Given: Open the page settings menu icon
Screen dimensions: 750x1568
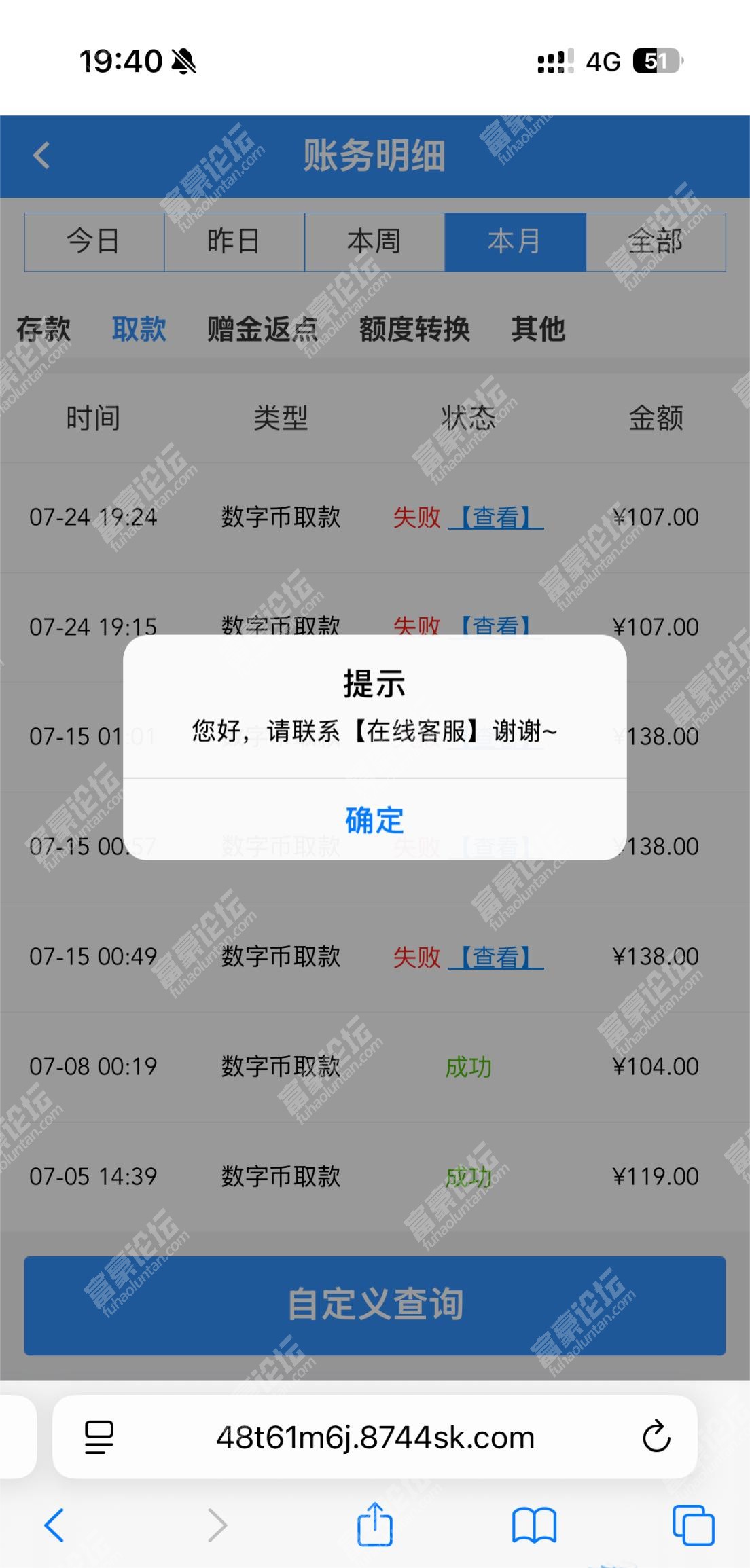Looking at the screenshot, I should pos(99,1437).
